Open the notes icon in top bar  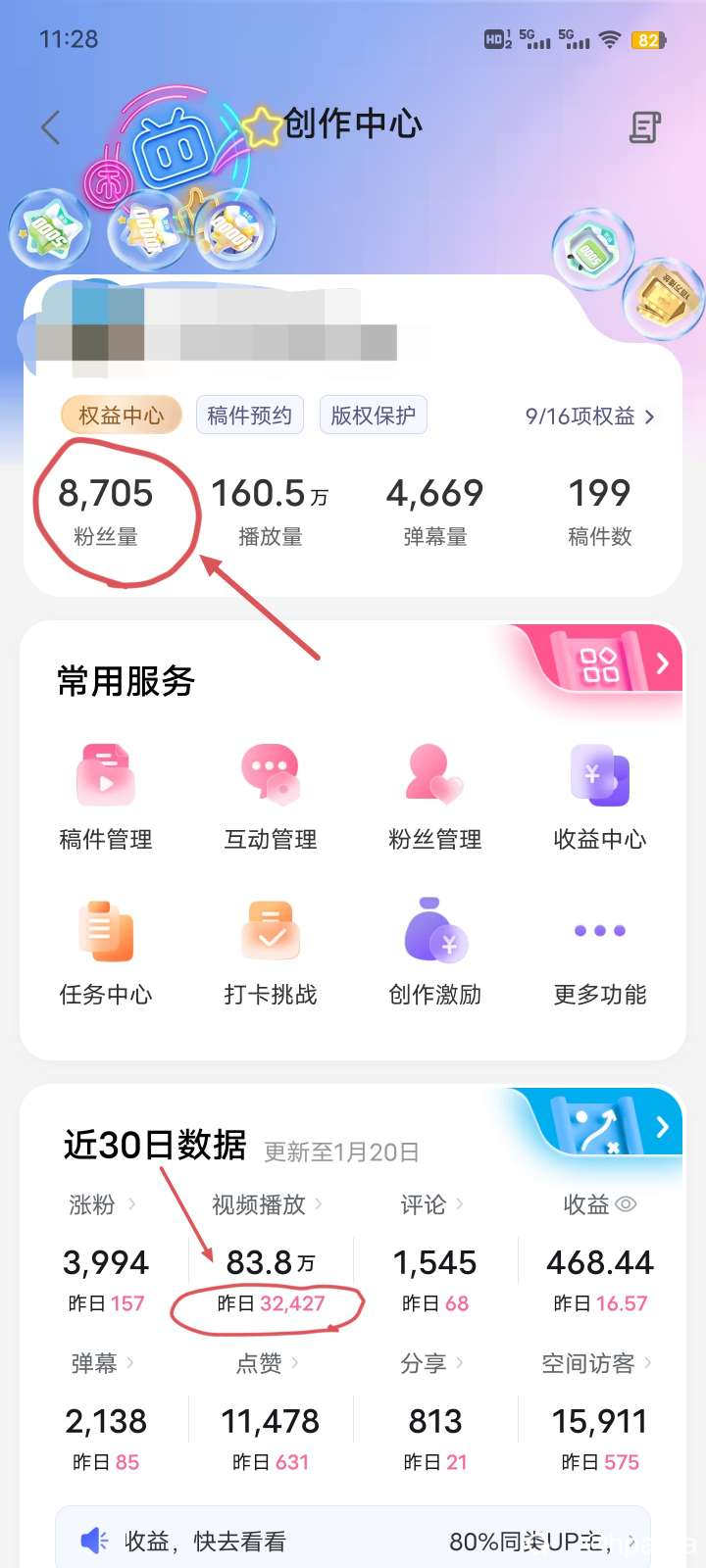coord(644,127)
